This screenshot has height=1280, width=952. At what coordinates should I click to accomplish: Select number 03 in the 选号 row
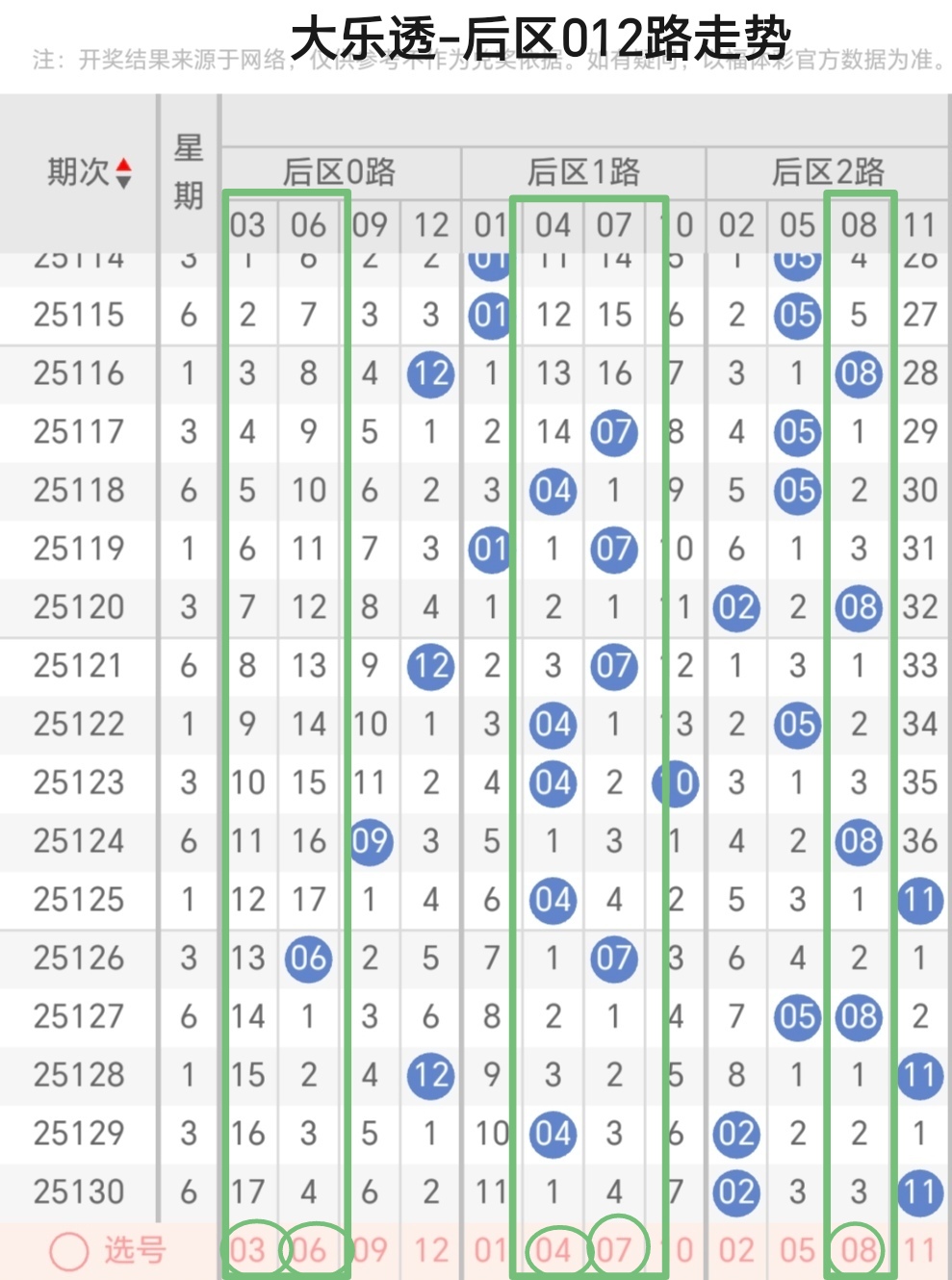247,1250
